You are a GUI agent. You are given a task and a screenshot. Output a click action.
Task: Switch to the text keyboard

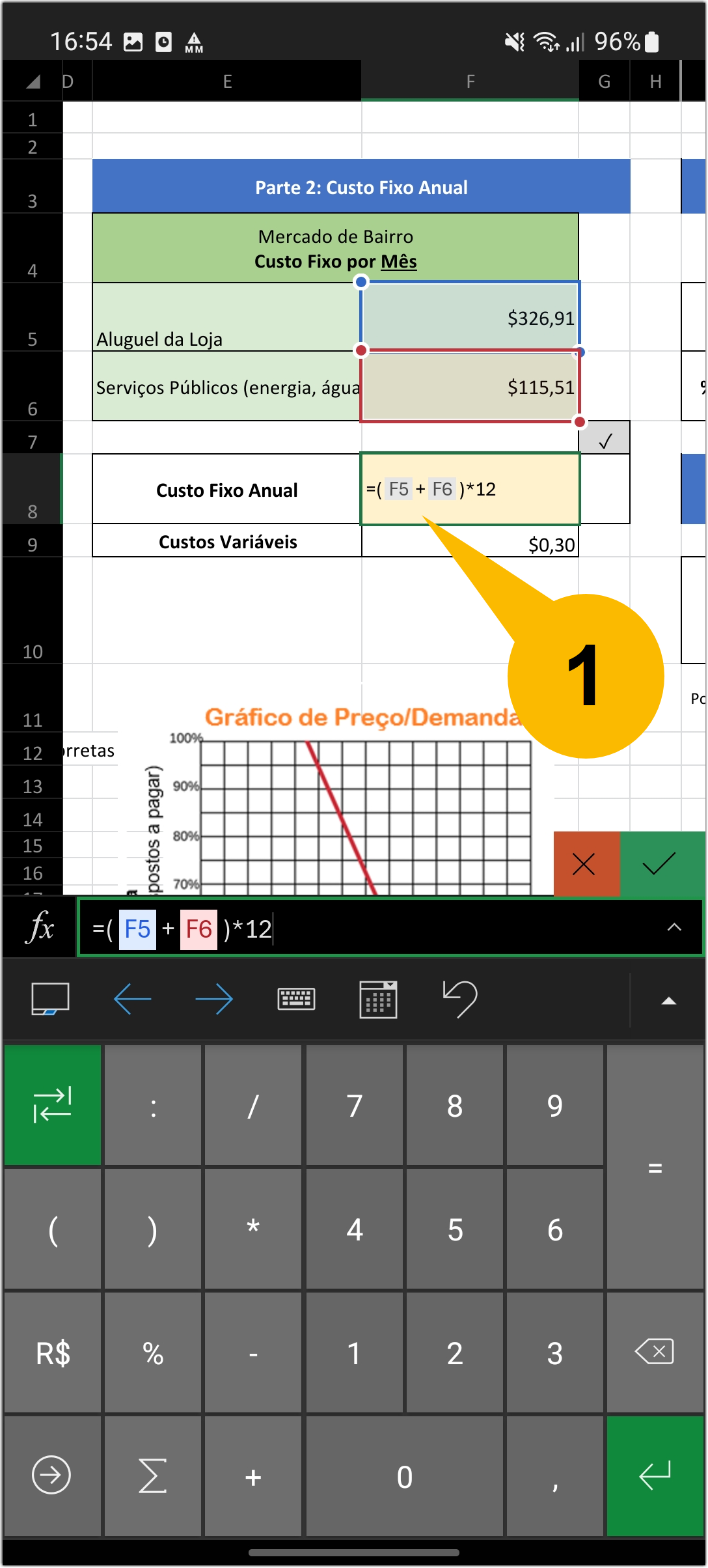point(296,999)
